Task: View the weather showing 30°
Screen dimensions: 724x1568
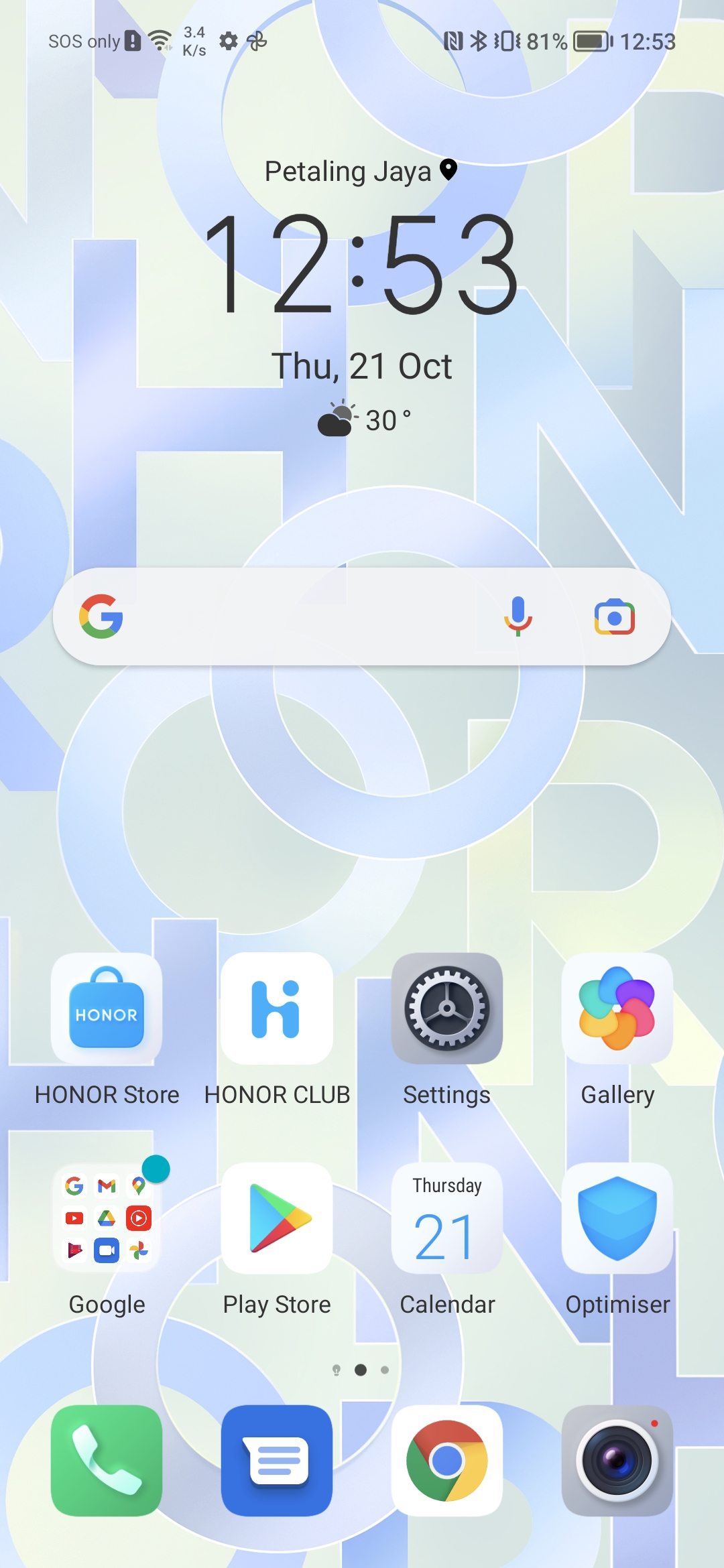Action: click(365, 420)
